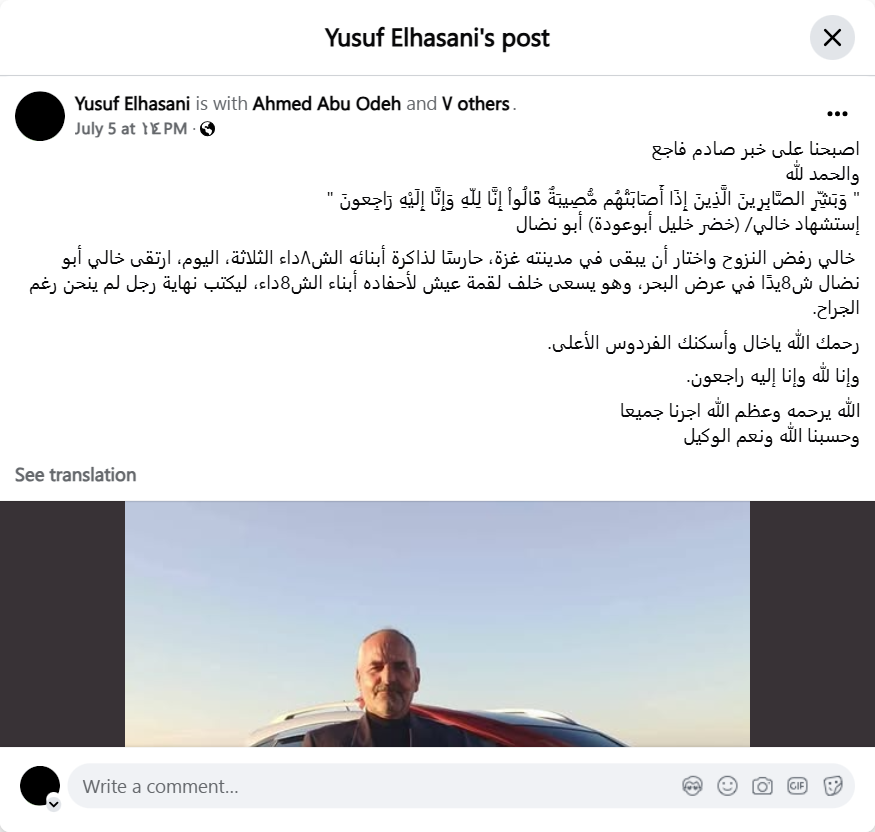Open avatar sticker picker in comment box

[692, 786]
